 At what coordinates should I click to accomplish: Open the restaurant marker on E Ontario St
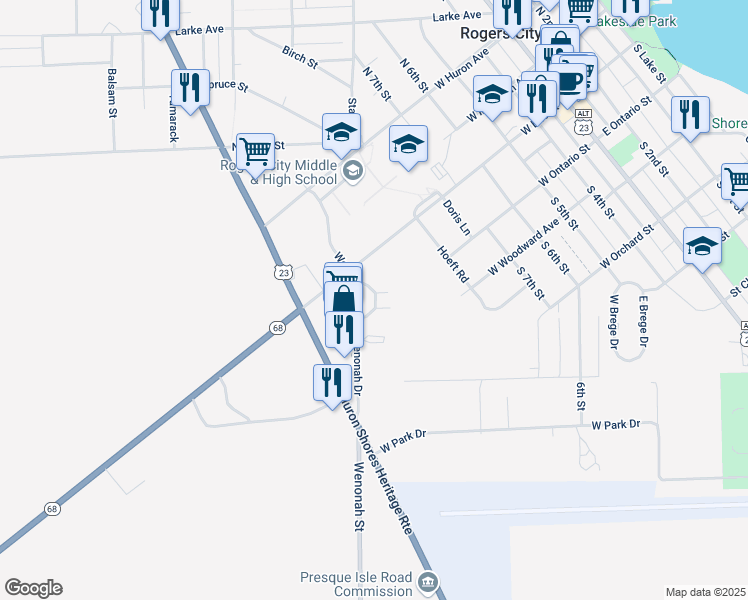(x=690, y=114)
